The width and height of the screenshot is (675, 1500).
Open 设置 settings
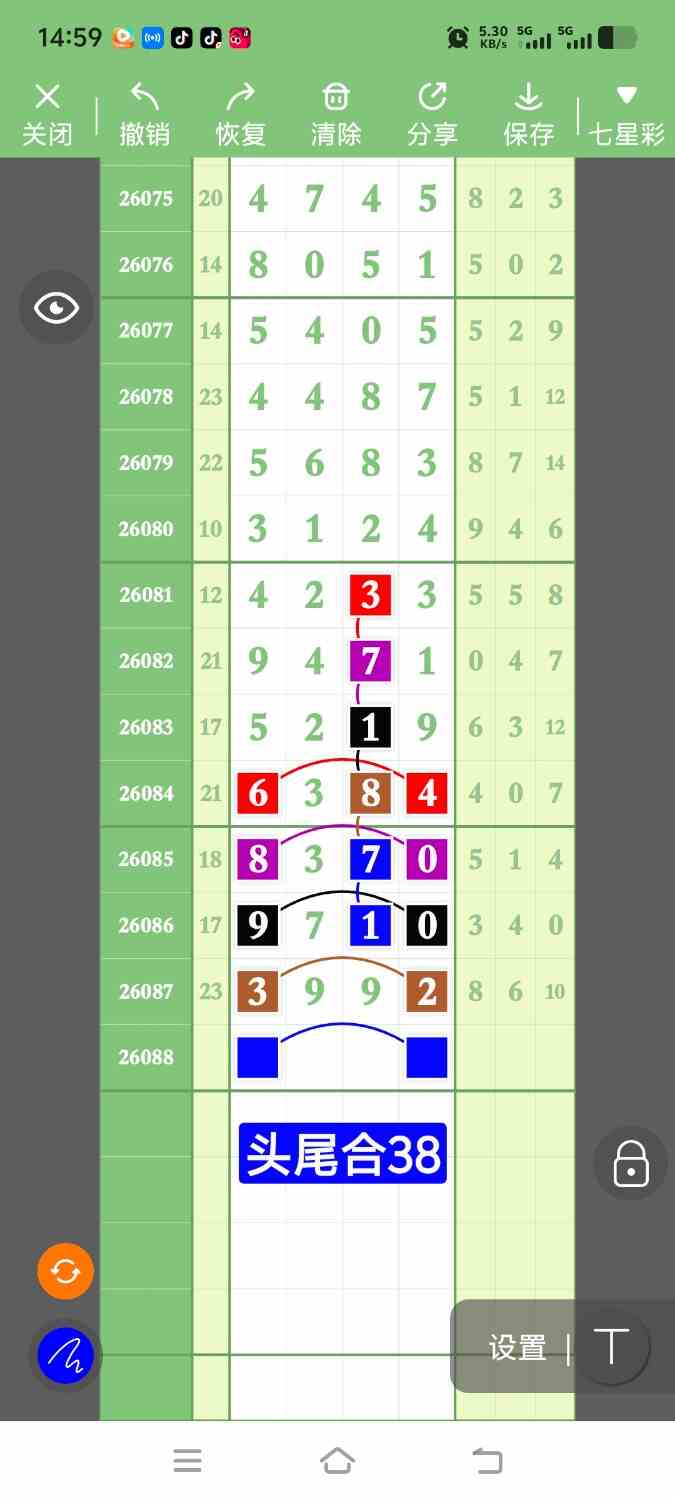[517, 1348]
